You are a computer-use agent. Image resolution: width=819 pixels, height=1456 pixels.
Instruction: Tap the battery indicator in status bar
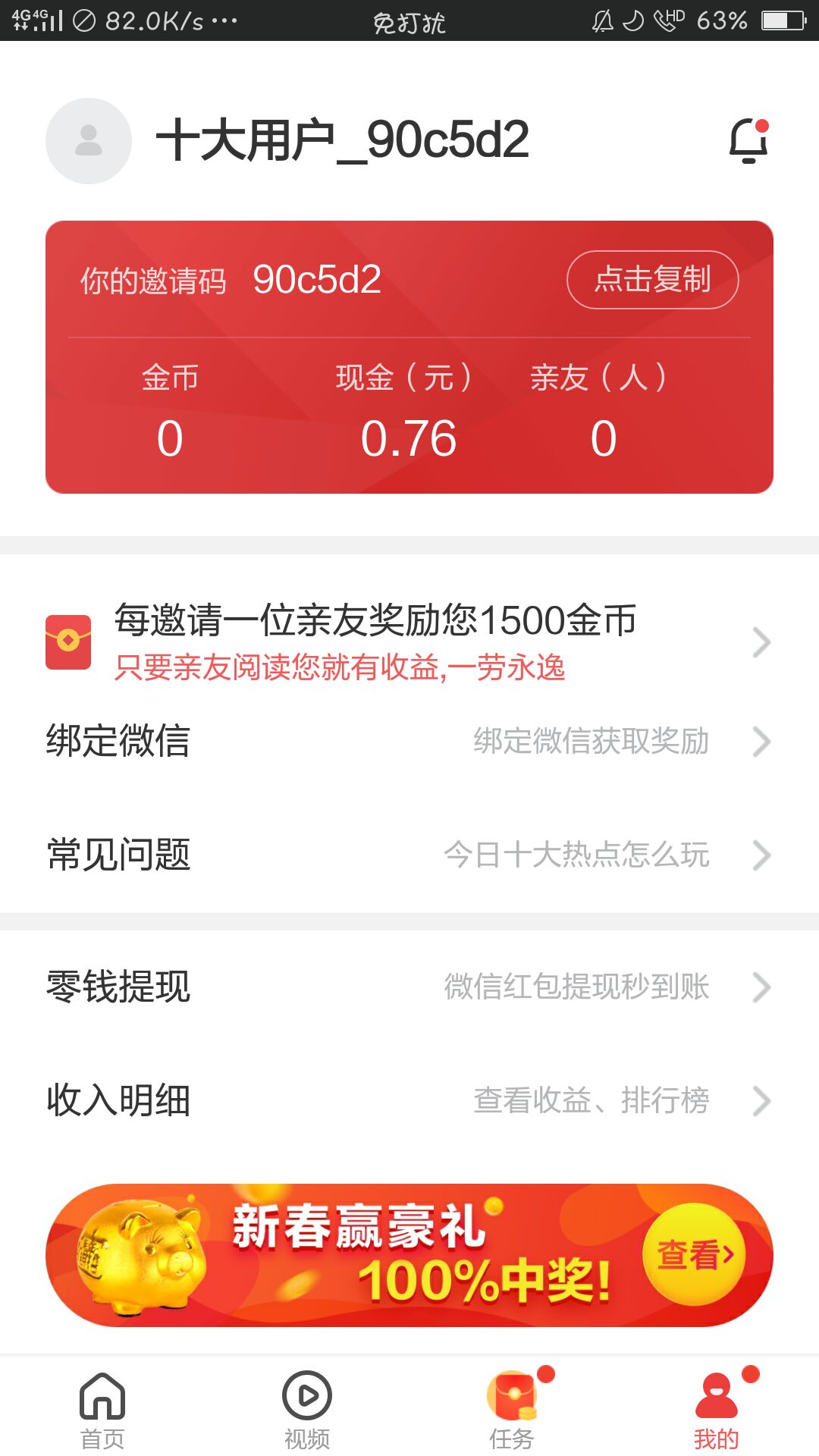click(783, 20)
